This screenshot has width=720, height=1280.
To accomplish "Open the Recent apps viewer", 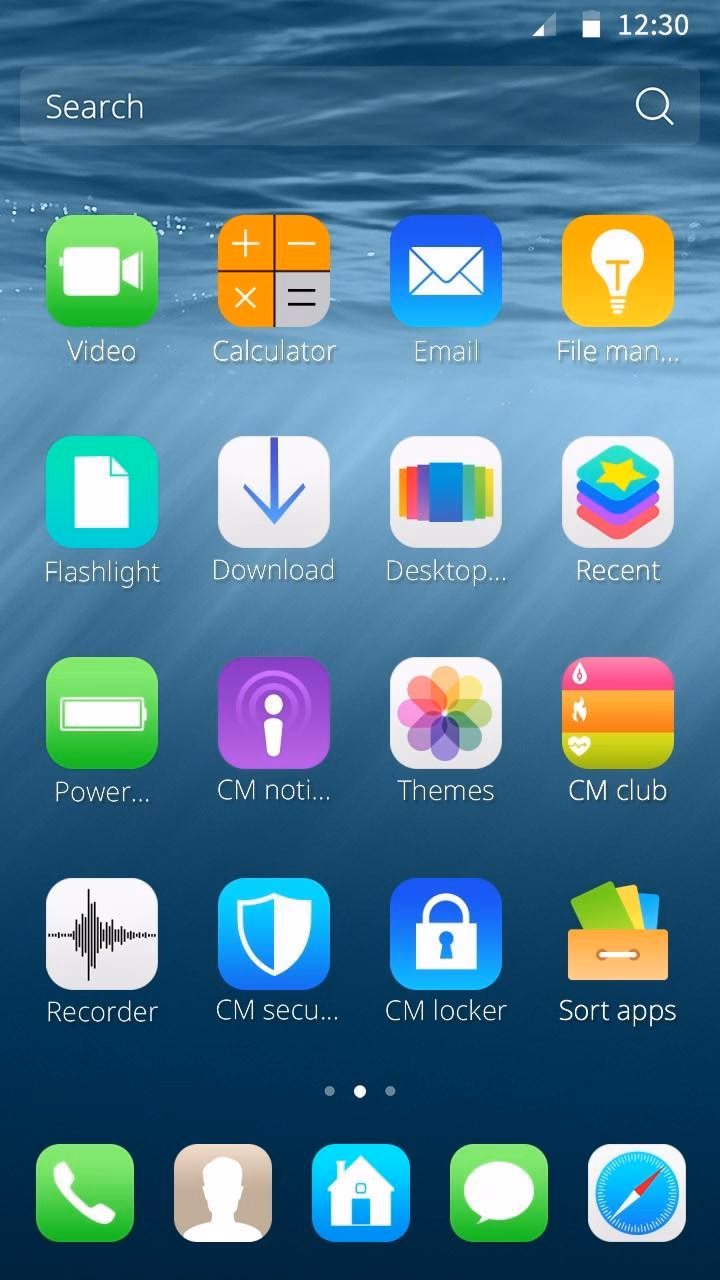I will 617,492.
